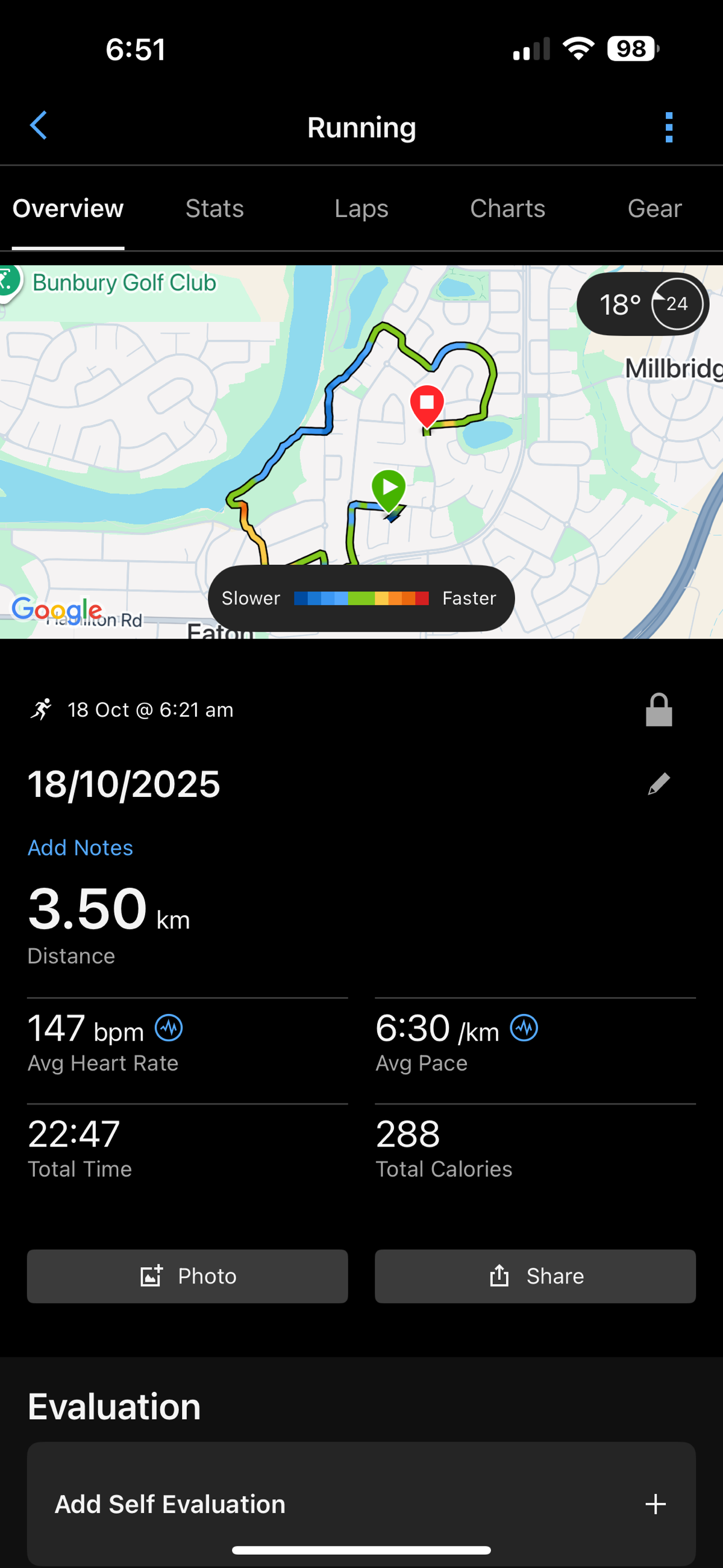
Task: Select the Gear tab
Action: (654, 209)
